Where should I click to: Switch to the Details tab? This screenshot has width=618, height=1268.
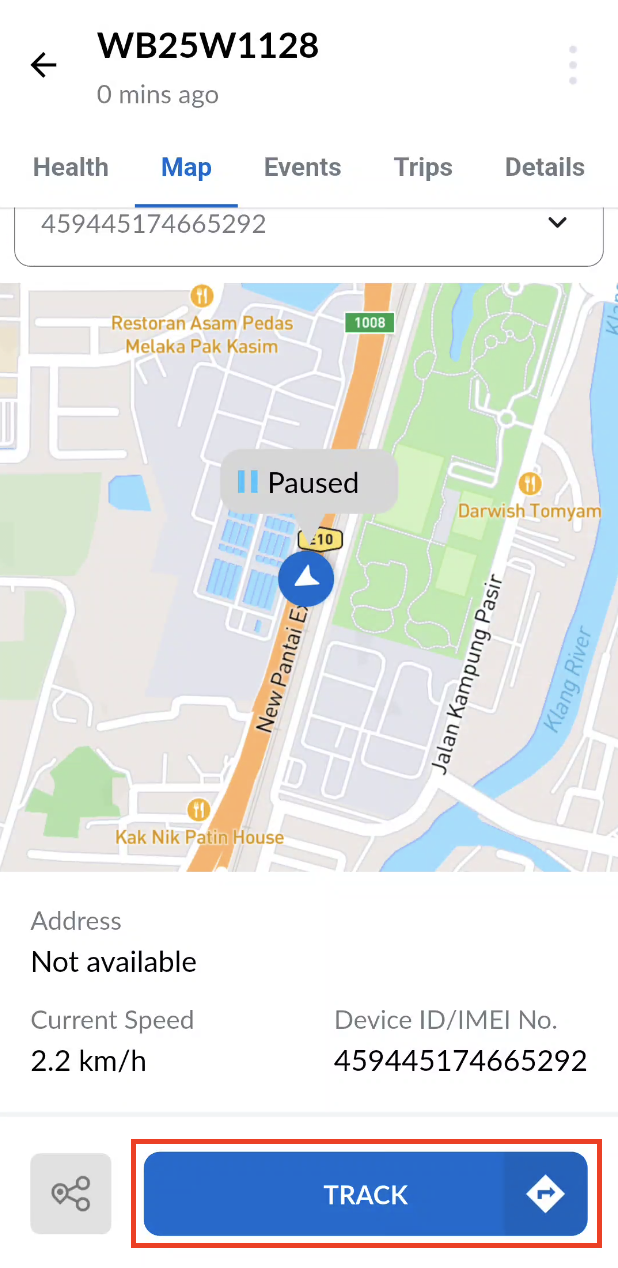[544, 167]
